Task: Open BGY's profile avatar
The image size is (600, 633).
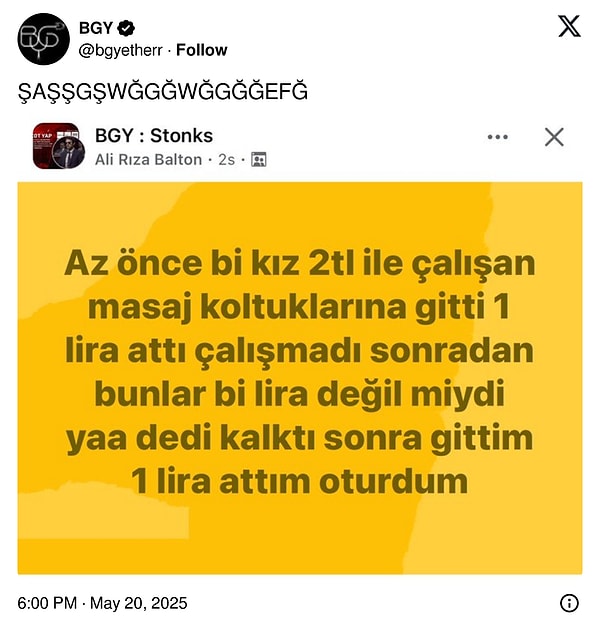Action: 42,40
